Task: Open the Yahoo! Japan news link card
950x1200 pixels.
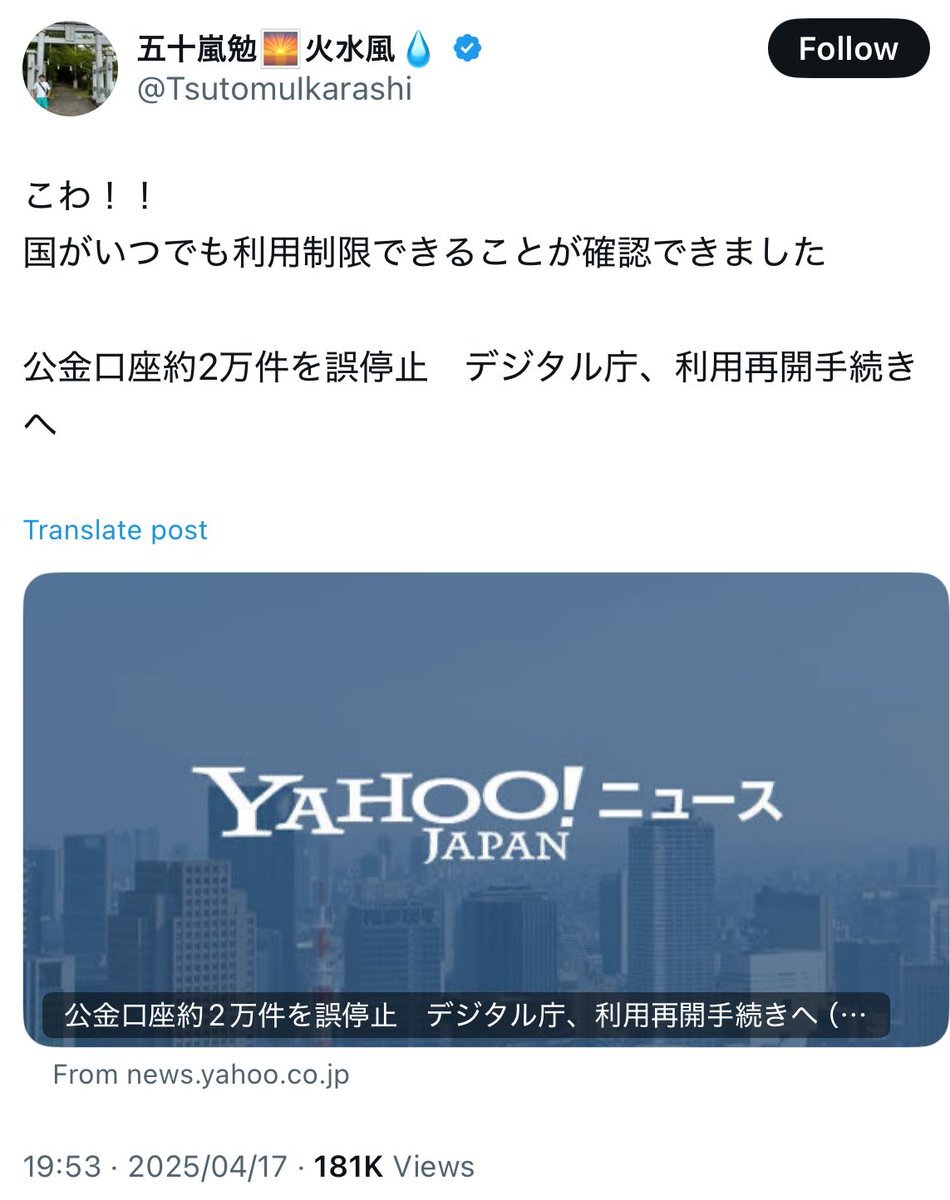Action: pyautogui.click(x=485, y=808)
